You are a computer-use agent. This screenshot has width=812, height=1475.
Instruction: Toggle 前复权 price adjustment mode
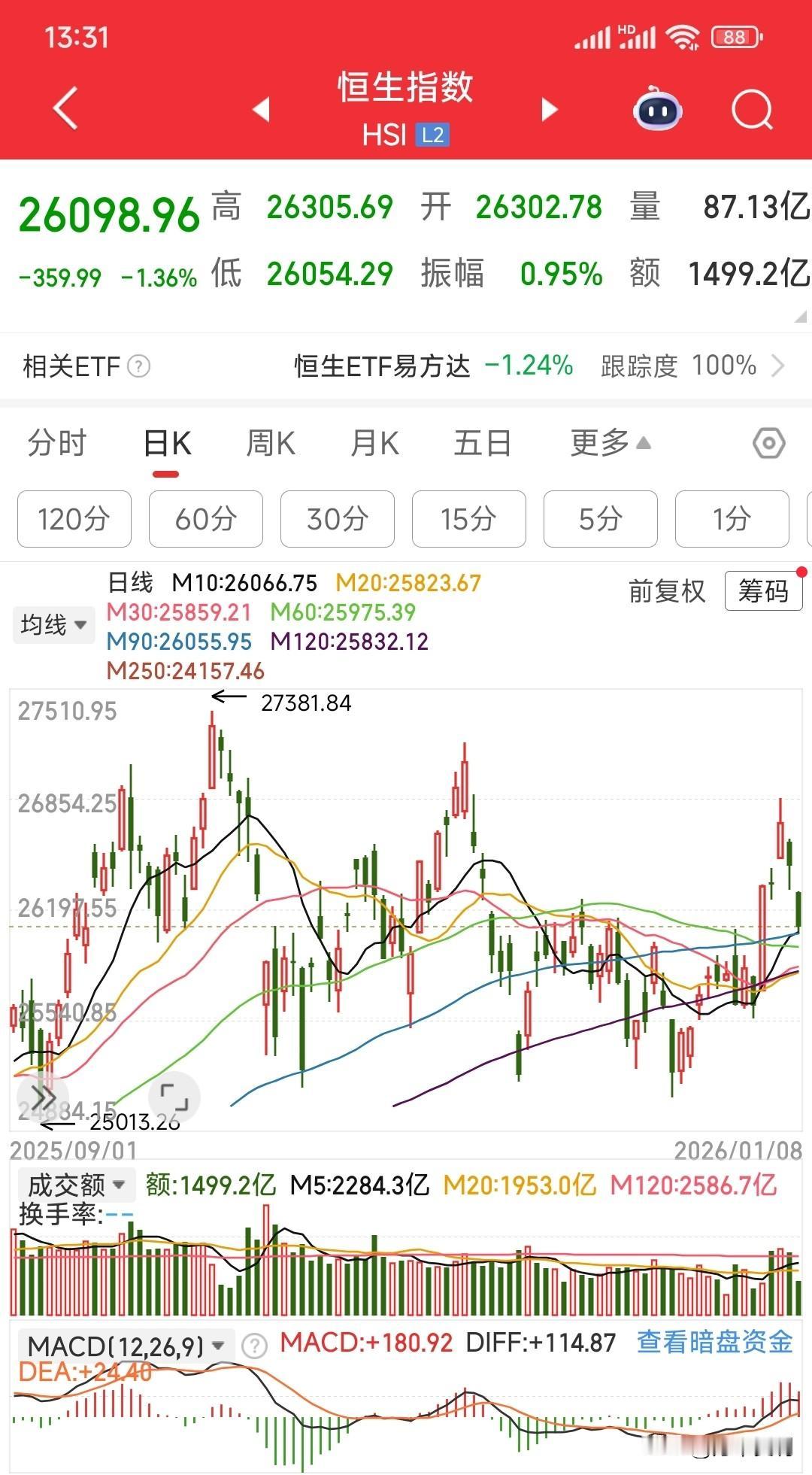point(666,593)
